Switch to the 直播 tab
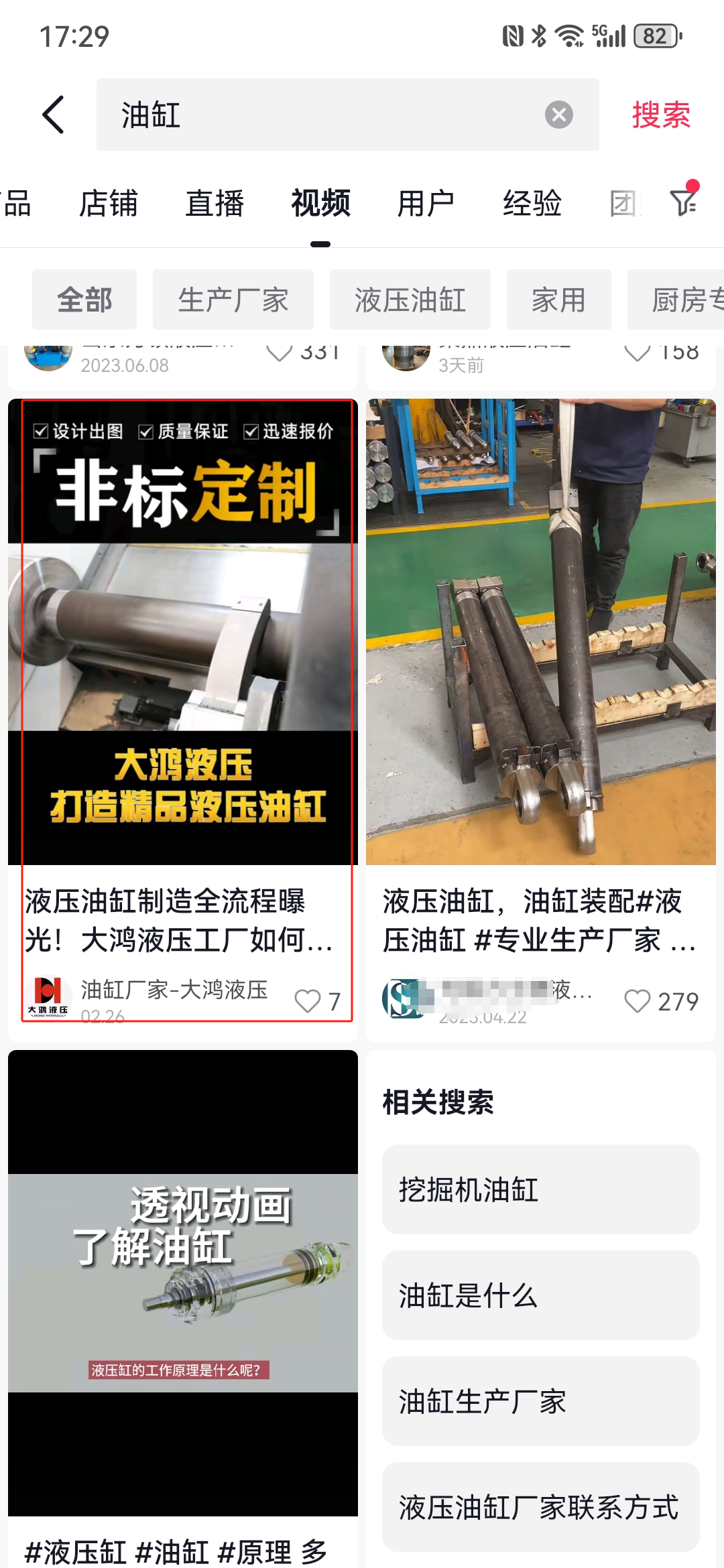The width and height of the screenshot is (724, 1568). (x=214, y=203)
